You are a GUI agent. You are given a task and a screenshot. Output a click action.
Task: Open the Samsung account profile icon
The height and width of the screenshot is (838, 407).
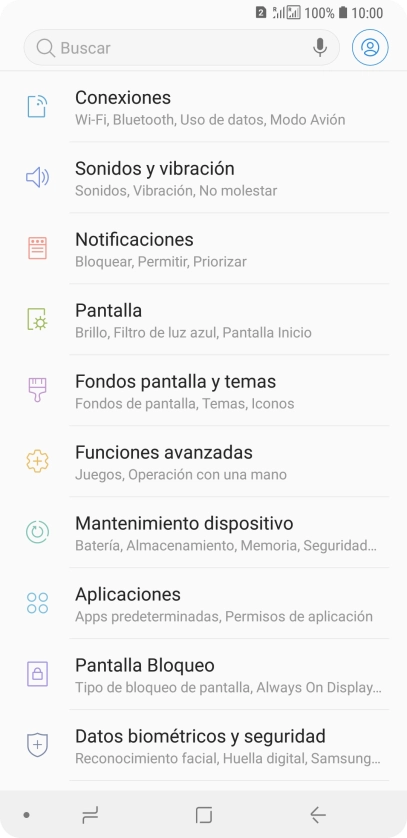(x=370, y=48)
